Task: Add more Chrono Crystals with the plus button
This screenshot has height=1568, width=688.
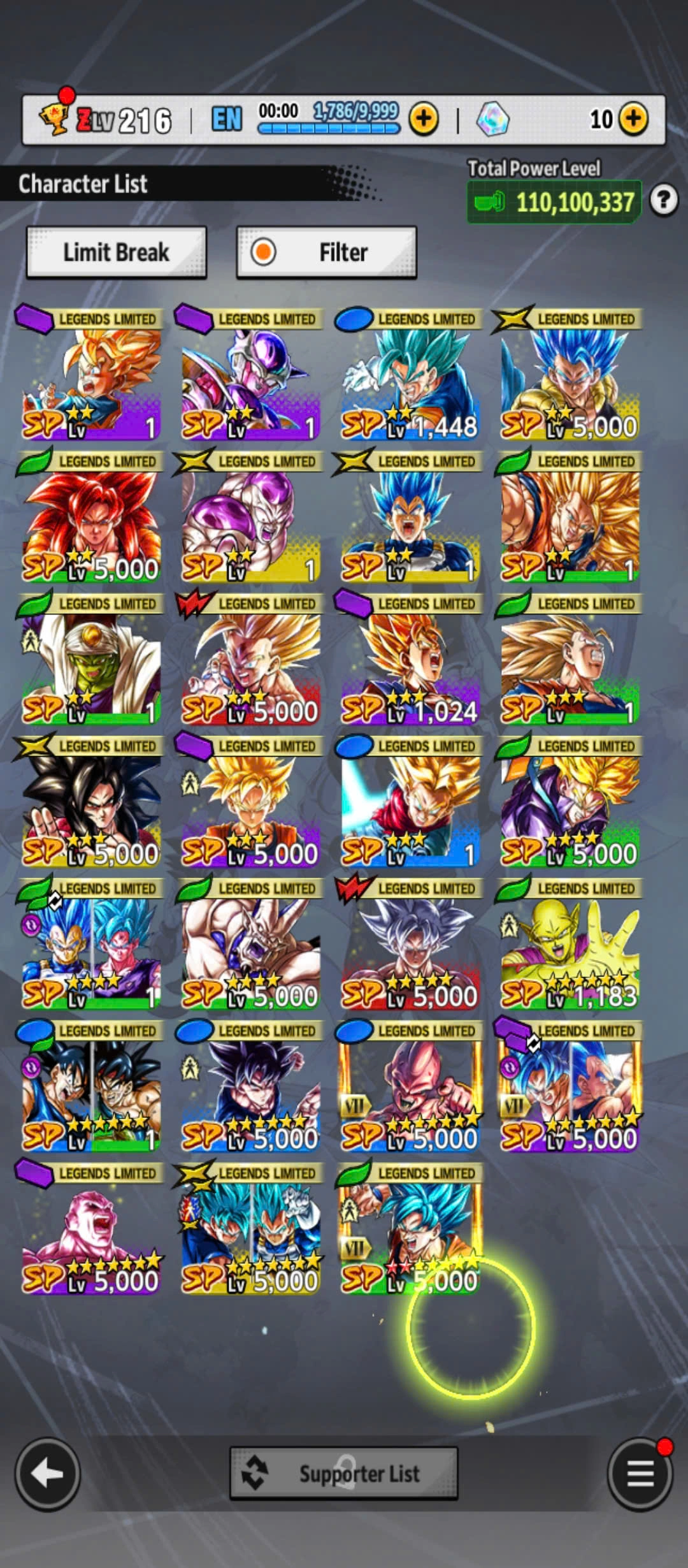Action: click(x=633, y=119)
